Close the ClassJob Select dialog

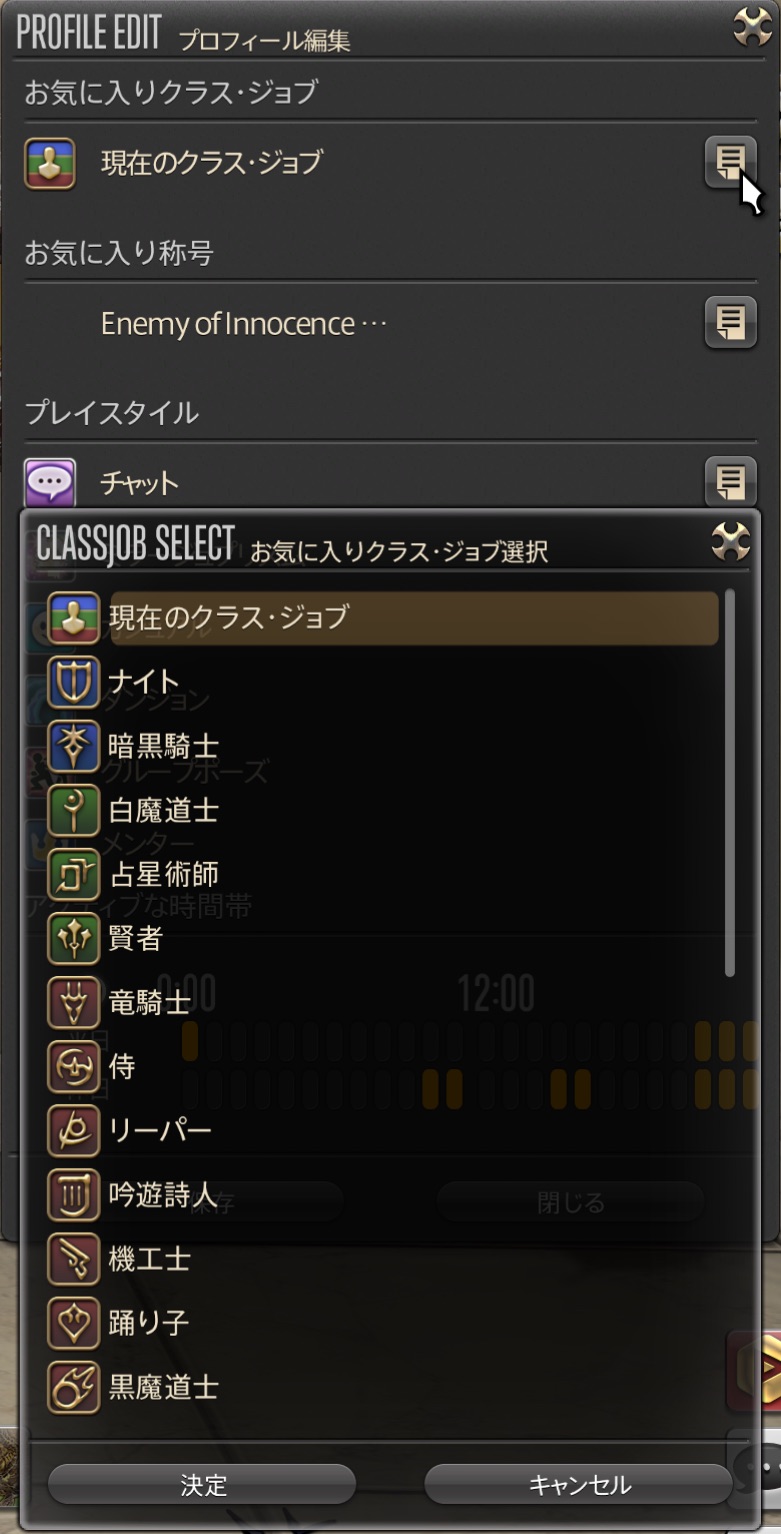coord(730,542)
